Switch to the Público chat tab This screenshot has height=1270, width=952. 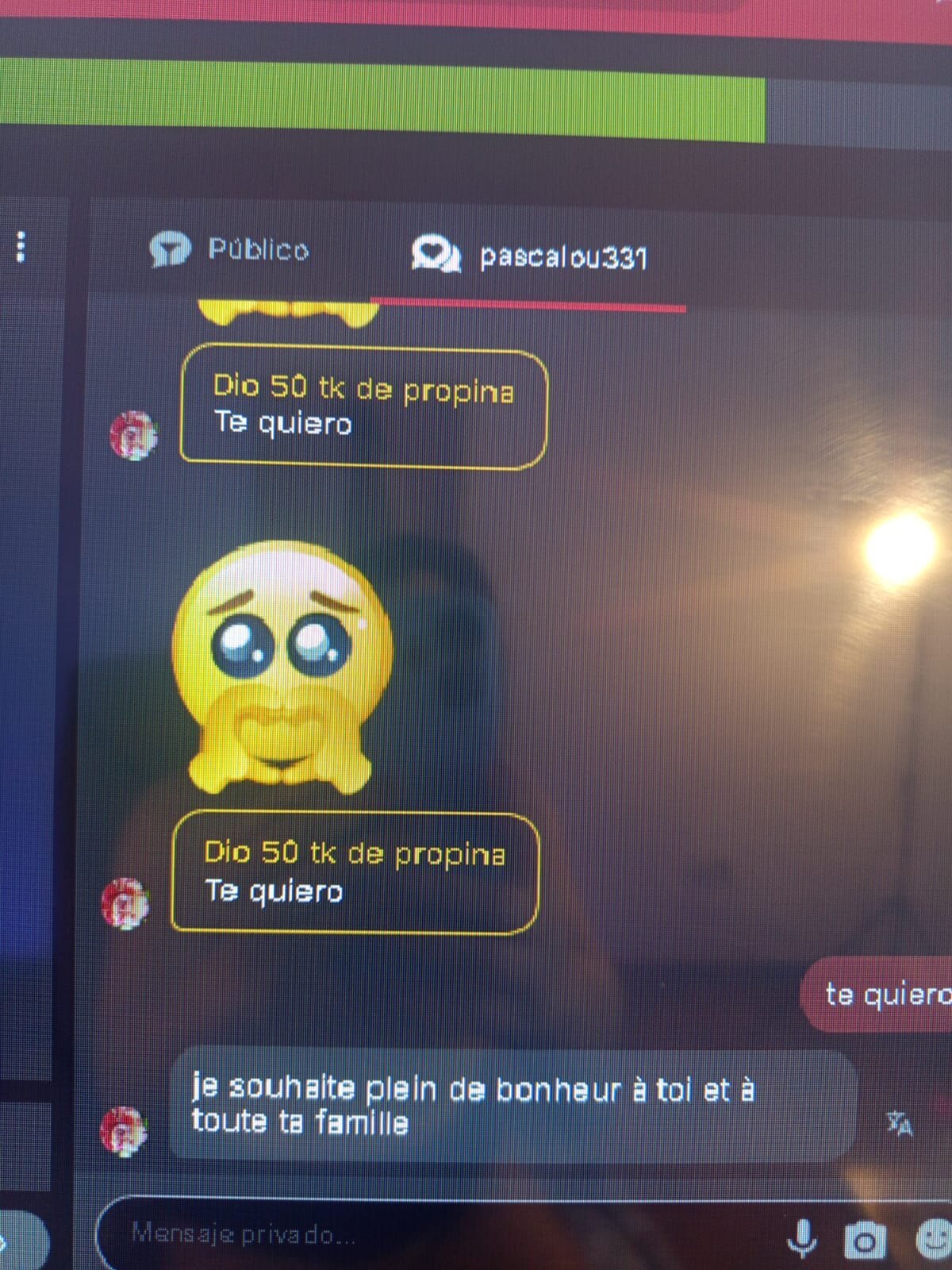pos(230,250)
